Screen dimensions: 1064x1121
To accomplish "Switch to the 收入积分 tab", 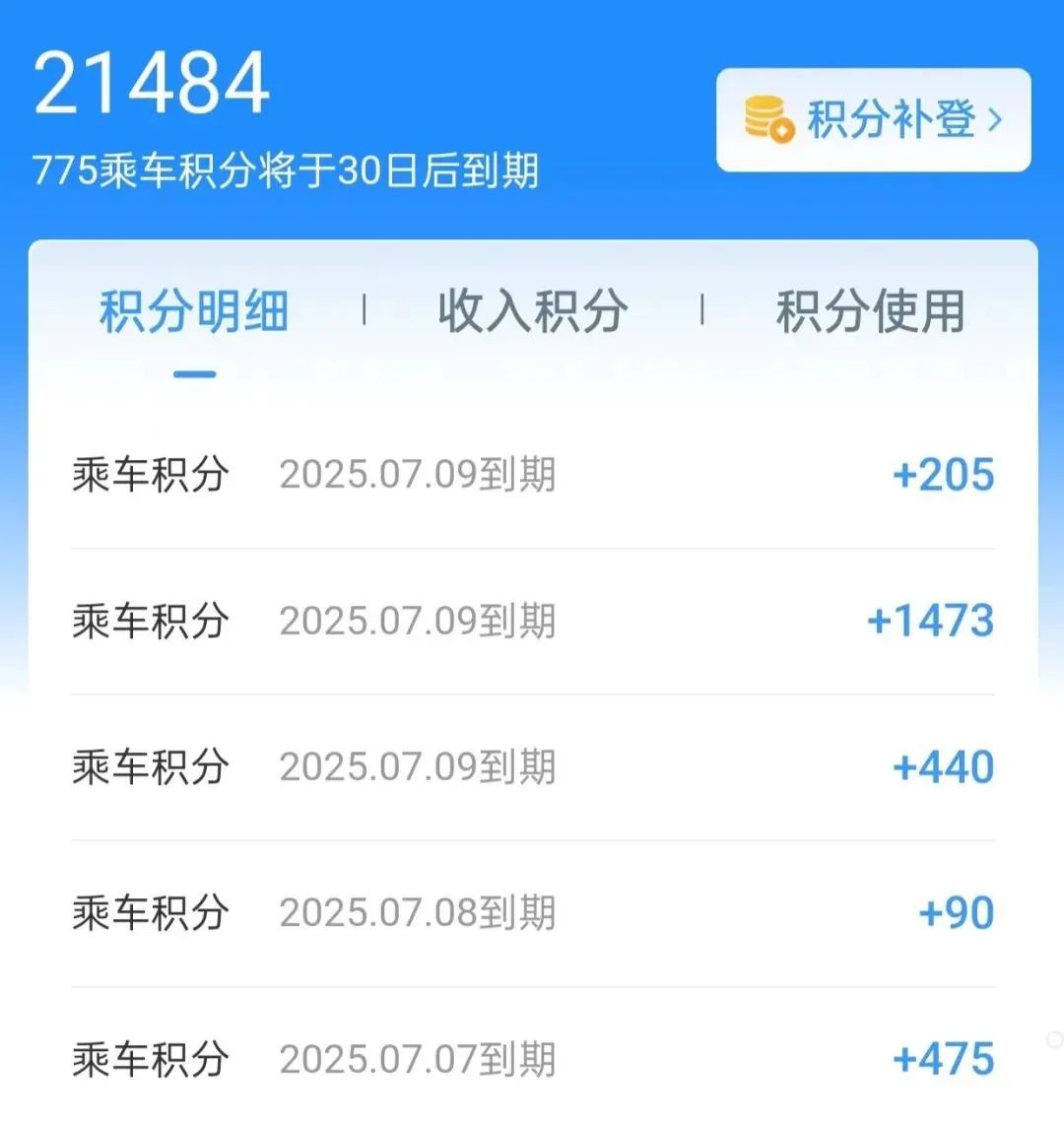I will click(532, 311).
